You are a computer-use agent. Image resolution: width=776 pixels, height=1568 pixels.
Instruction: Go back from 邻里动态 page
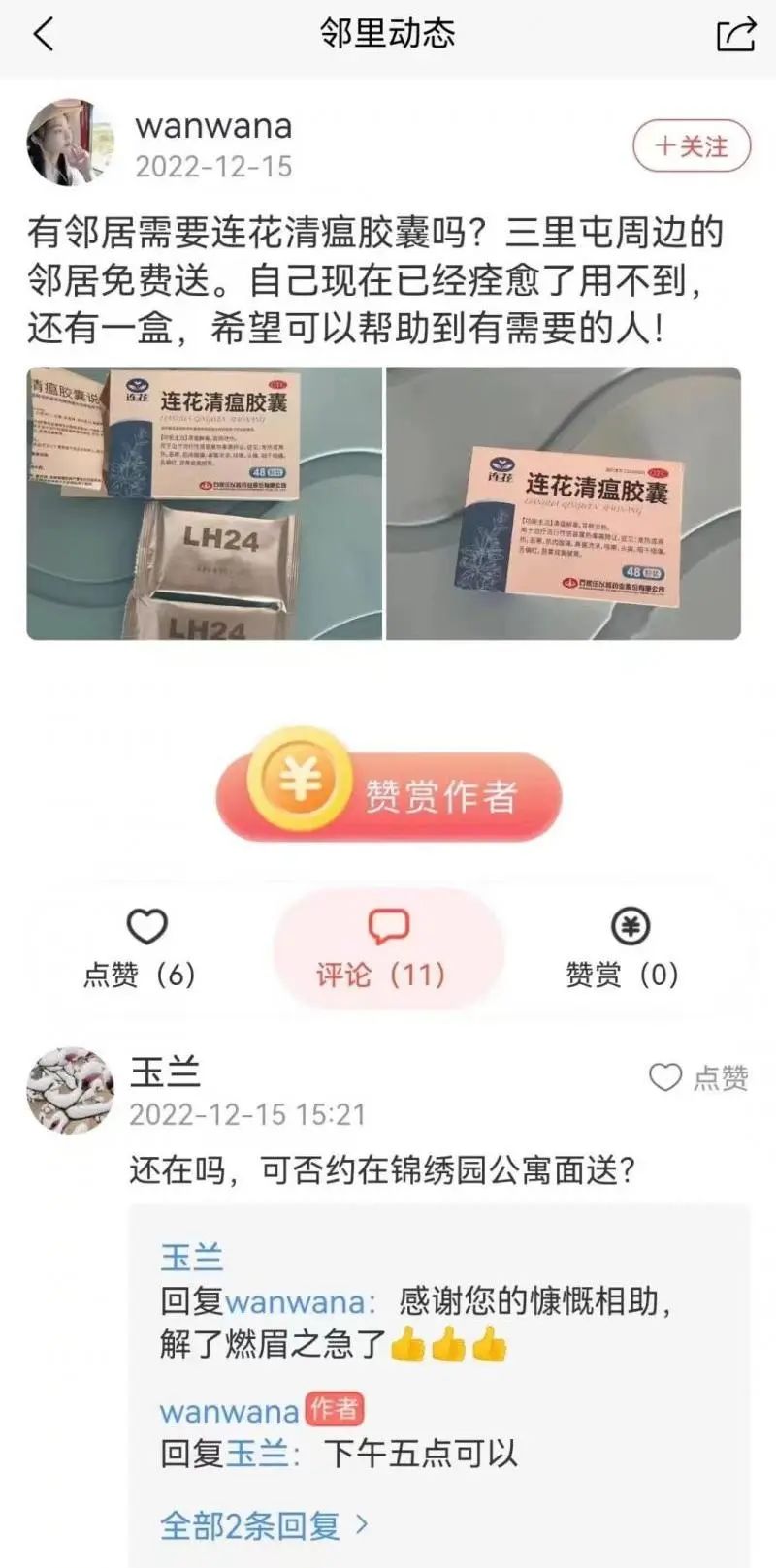tap(44, 35)
